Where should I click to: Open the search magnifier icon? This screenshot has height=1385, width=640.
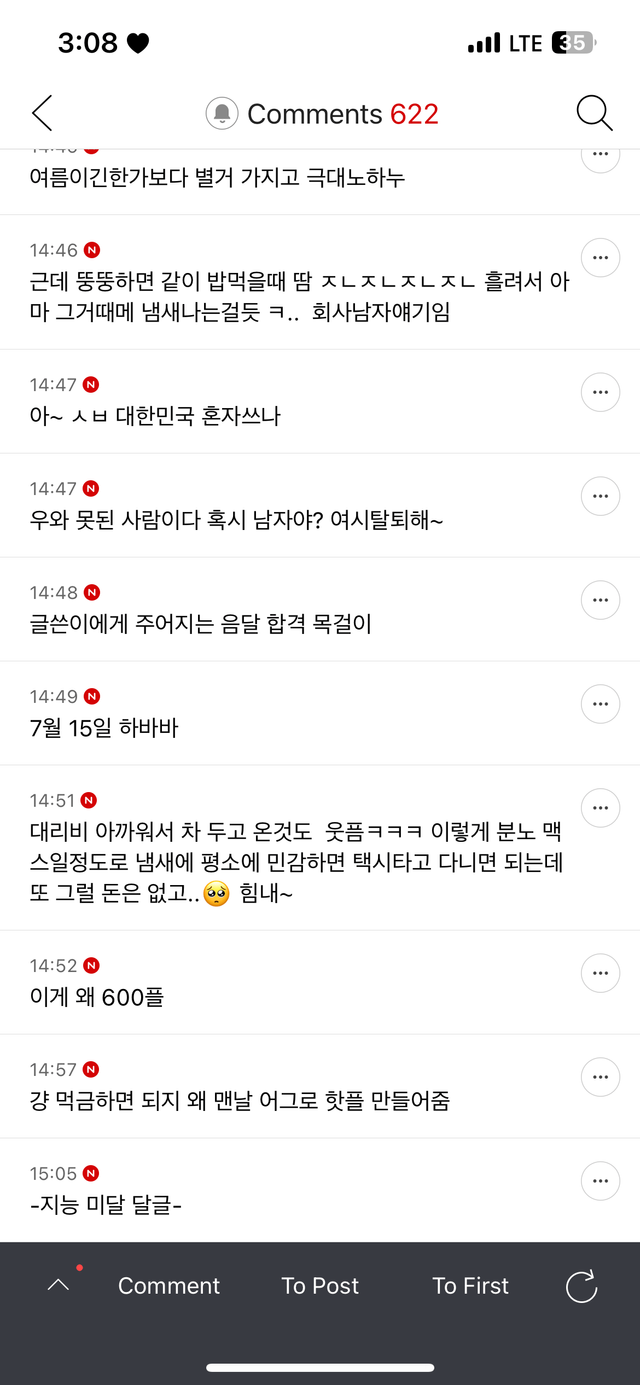(x=594, y=114)
